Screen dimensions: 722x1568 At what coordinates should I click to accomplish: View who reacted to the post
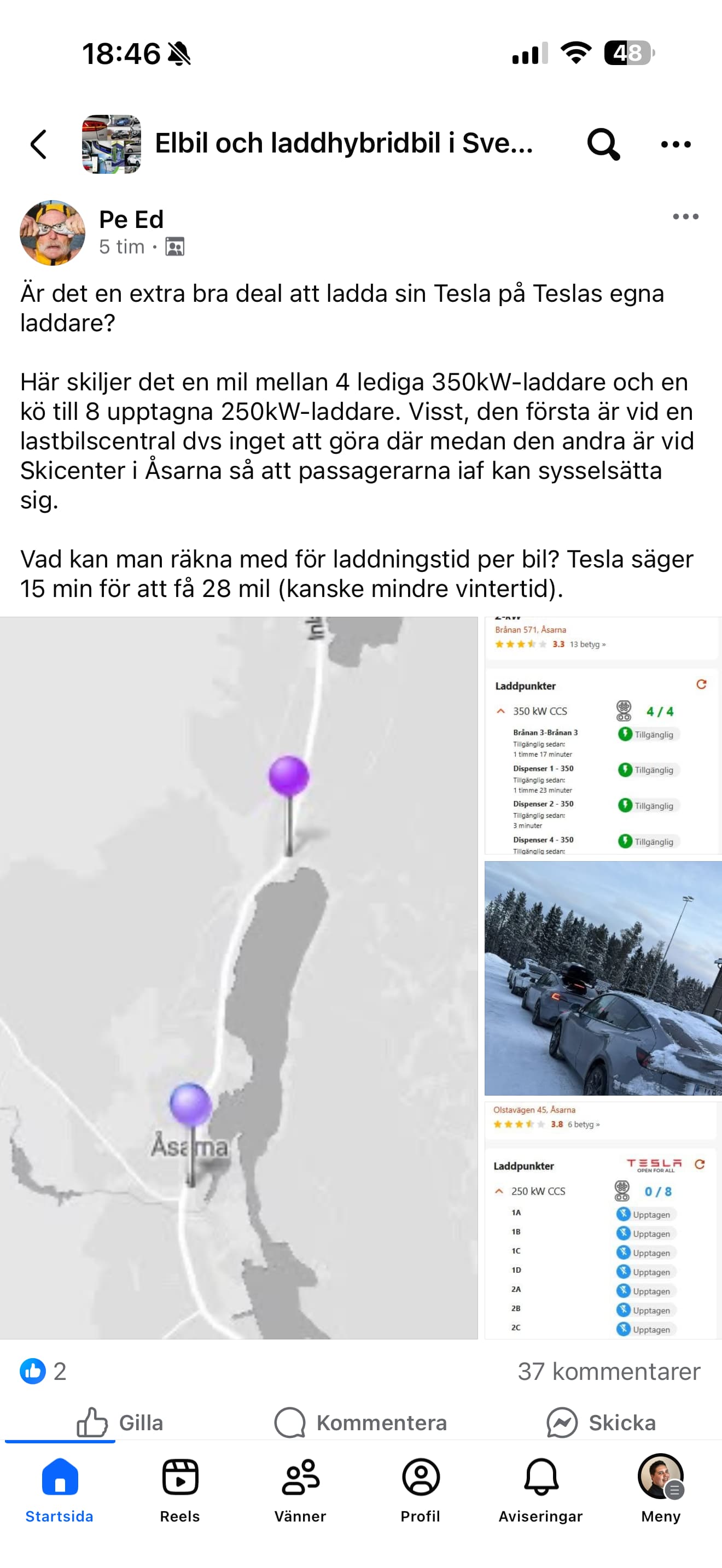[43, 1371]
